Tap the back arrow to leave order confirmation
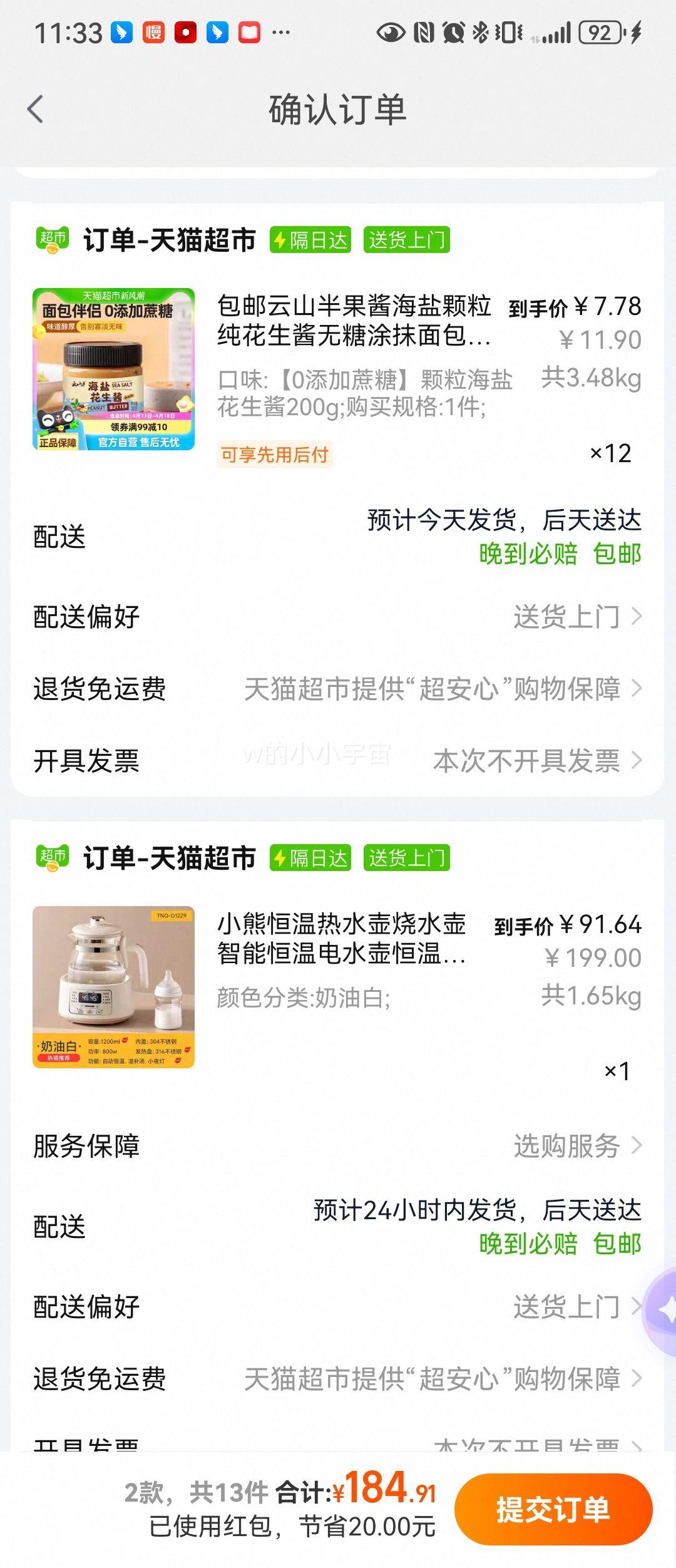This screenshot has width=676, height=1568. (36, 108)
